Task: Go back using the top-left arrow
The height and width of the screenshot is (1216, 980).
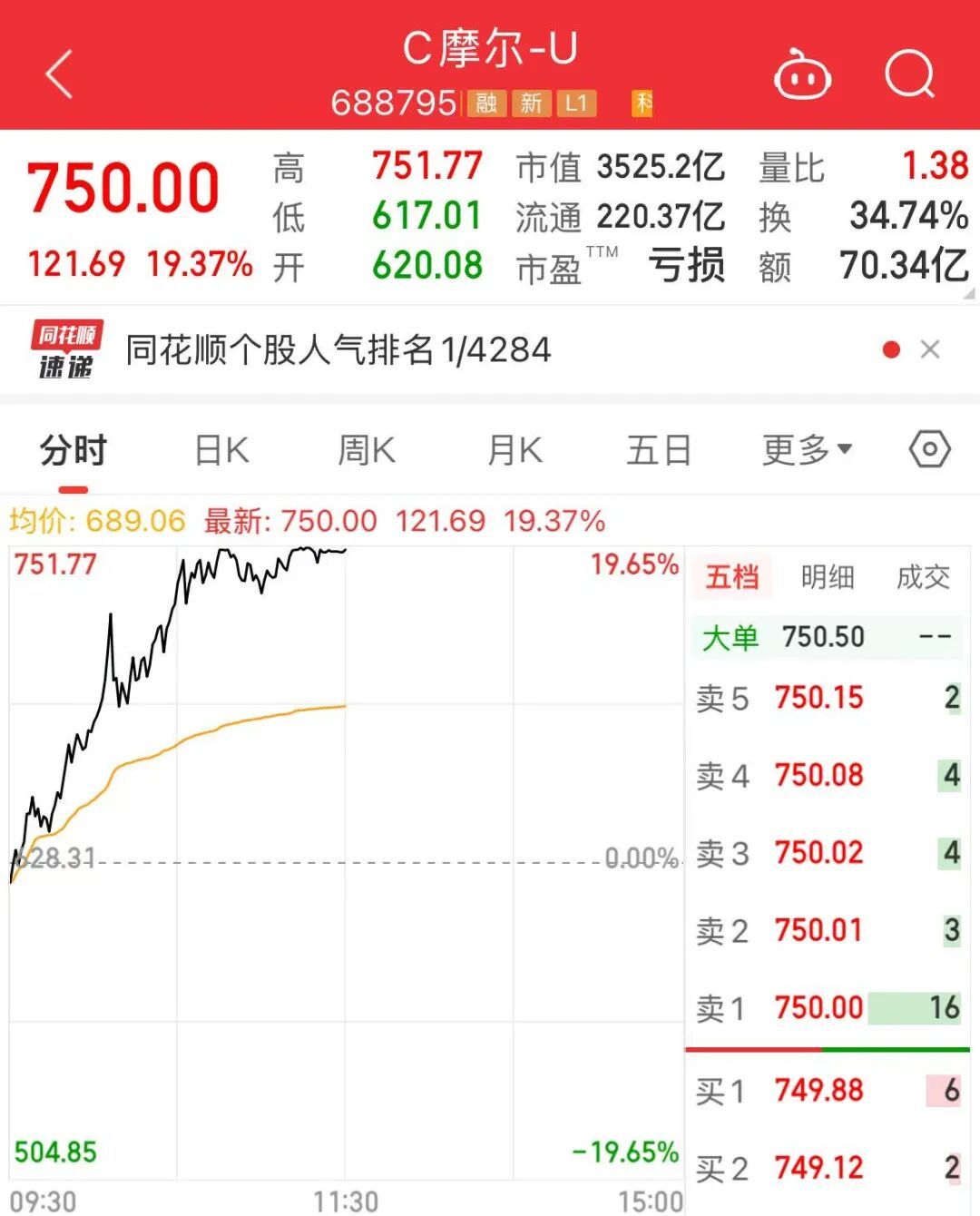Action: 59,74
